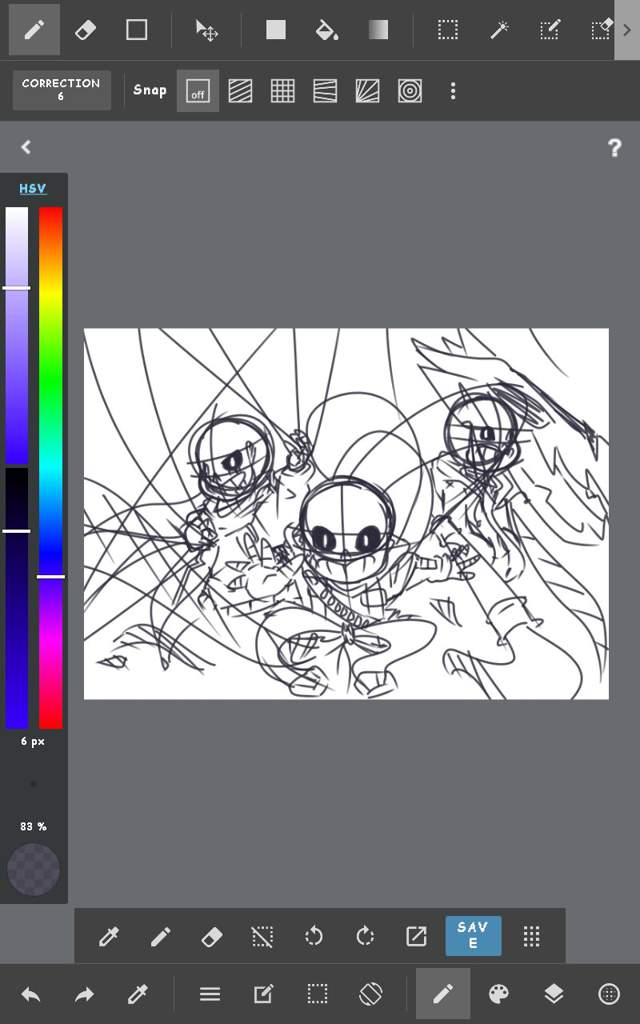
Task: Redo the last action
Action: tap(84, 994)
